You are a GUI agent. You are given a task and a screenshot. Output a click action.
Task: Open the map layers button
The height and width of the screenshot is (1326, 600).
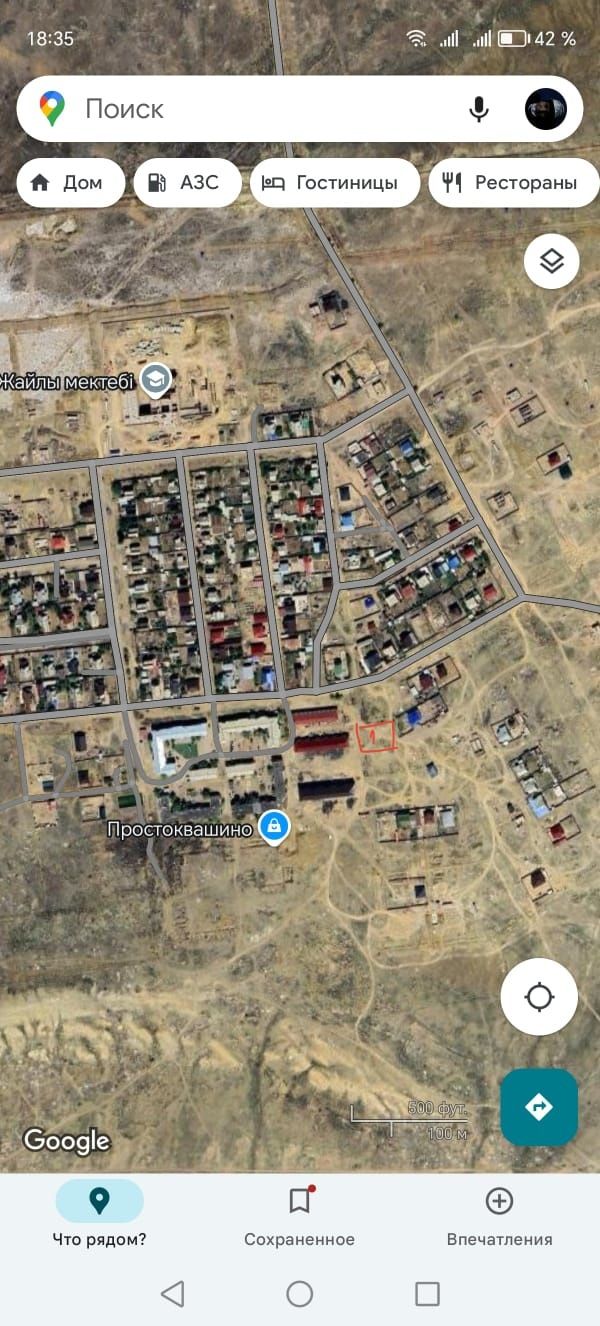[552, 261]
